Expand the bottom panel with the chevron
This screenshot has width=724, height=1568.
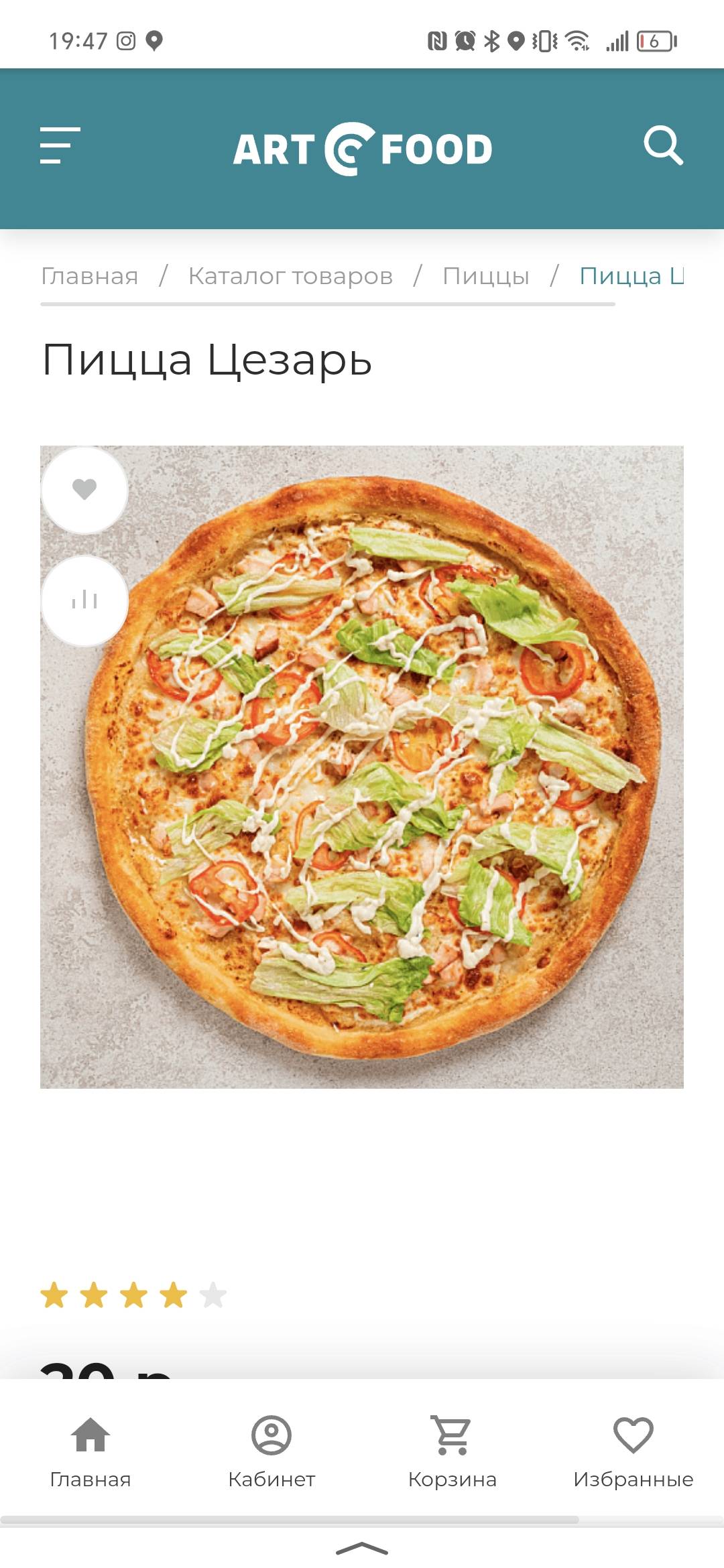tap(362, 1548)
